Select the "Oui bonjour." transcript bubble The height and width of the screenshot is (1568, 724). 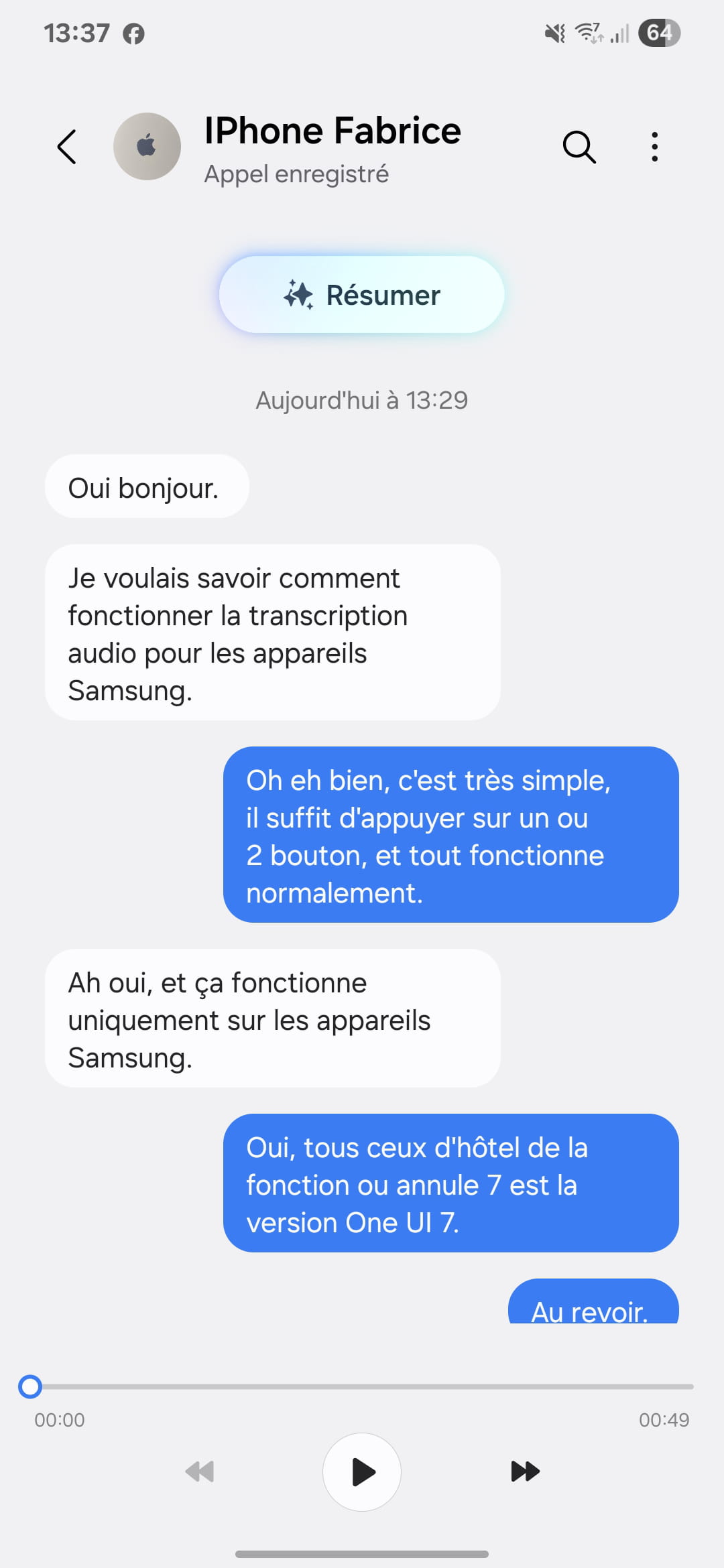coord(147,486)
